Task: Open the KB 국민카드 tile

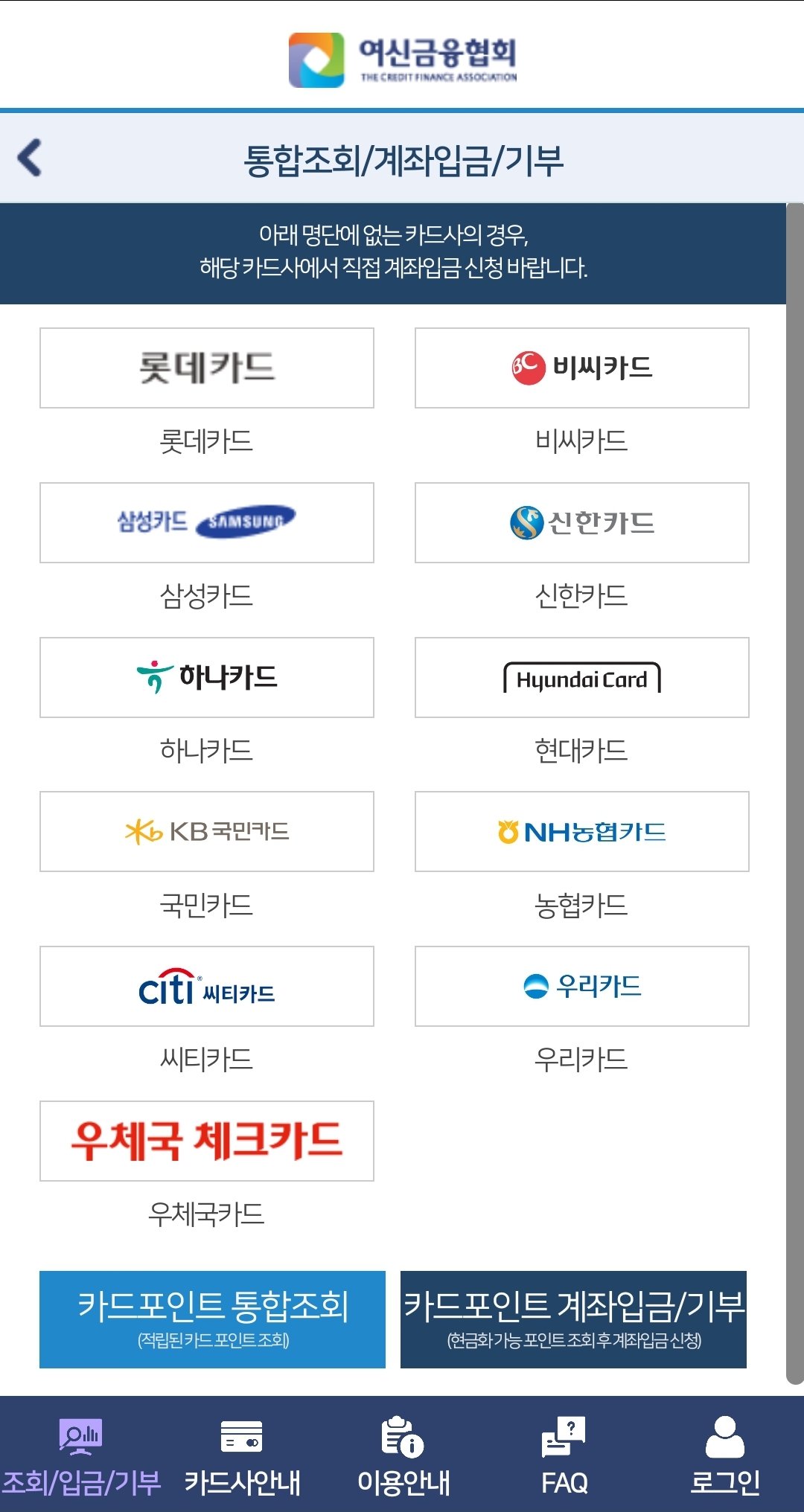Action: tap(206, 832)
